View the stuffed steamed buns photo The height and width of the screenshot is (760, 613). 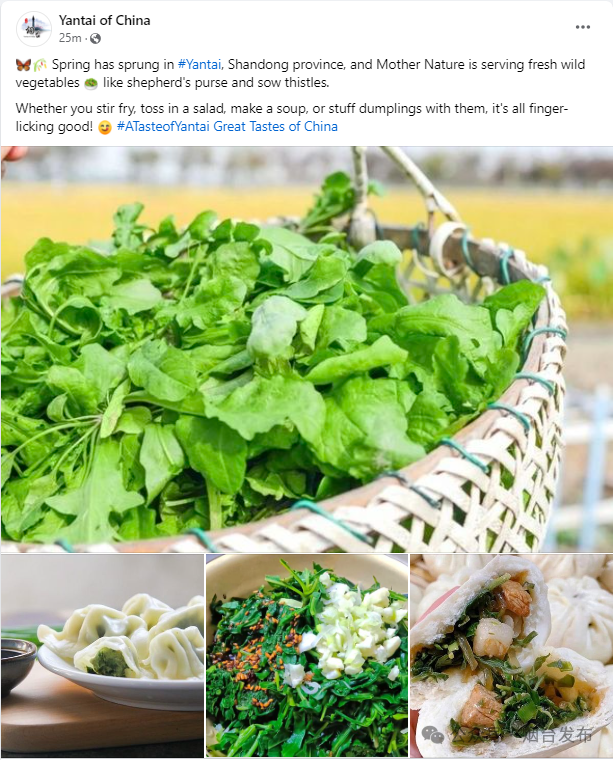click(x=511, y=655)
